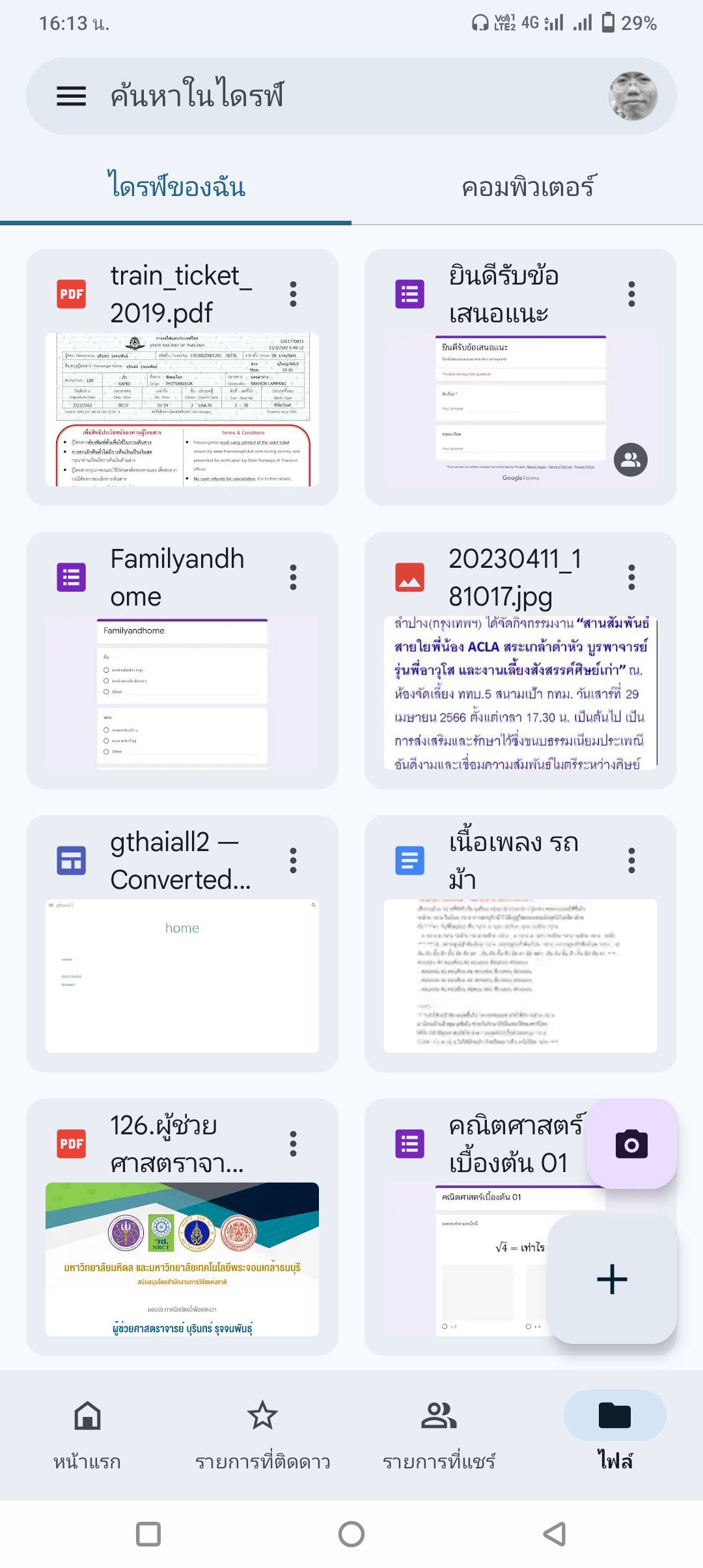
Task: Select the ไดรฟ์ของฉัน tab
Action: (176, 188)
